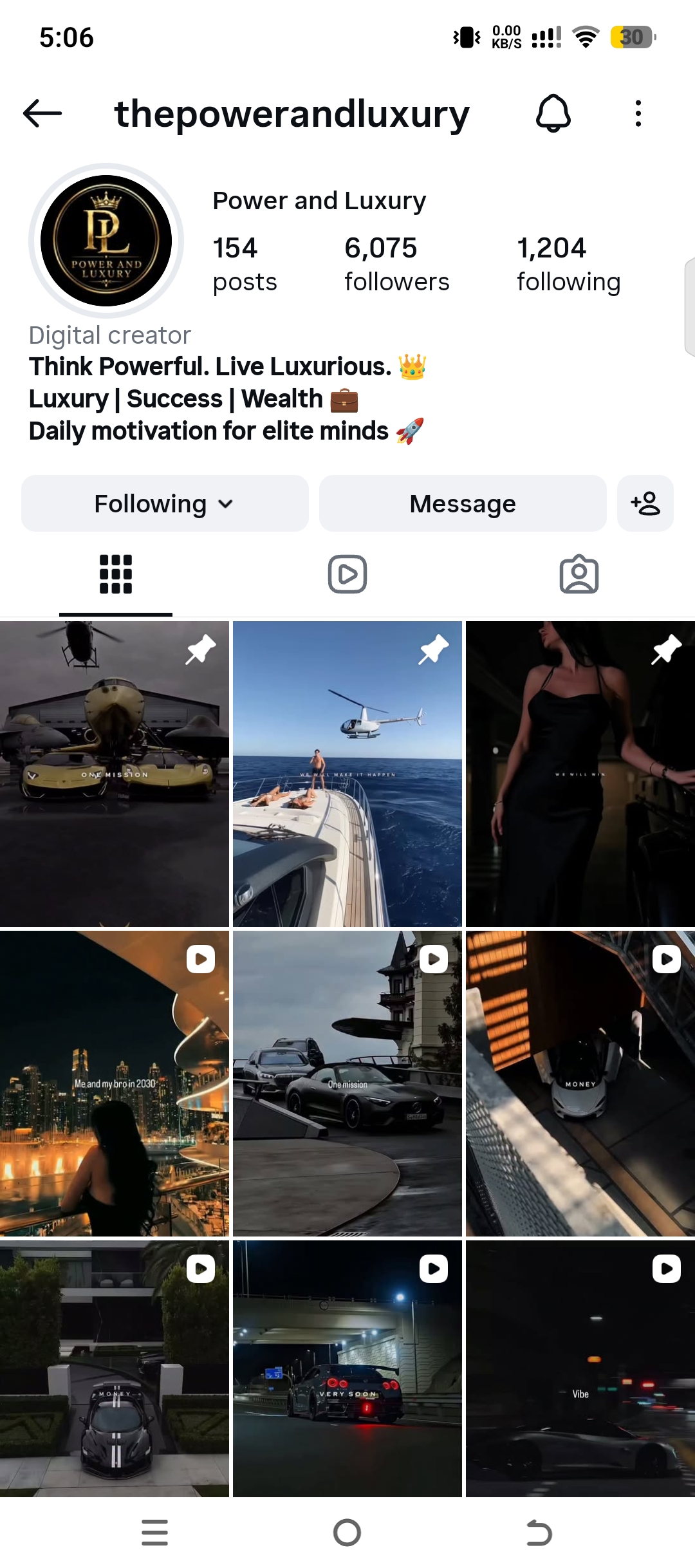Screen dimensions: 695x1568
Task: Expand the Following dropdown button
Action: [165, 503]
